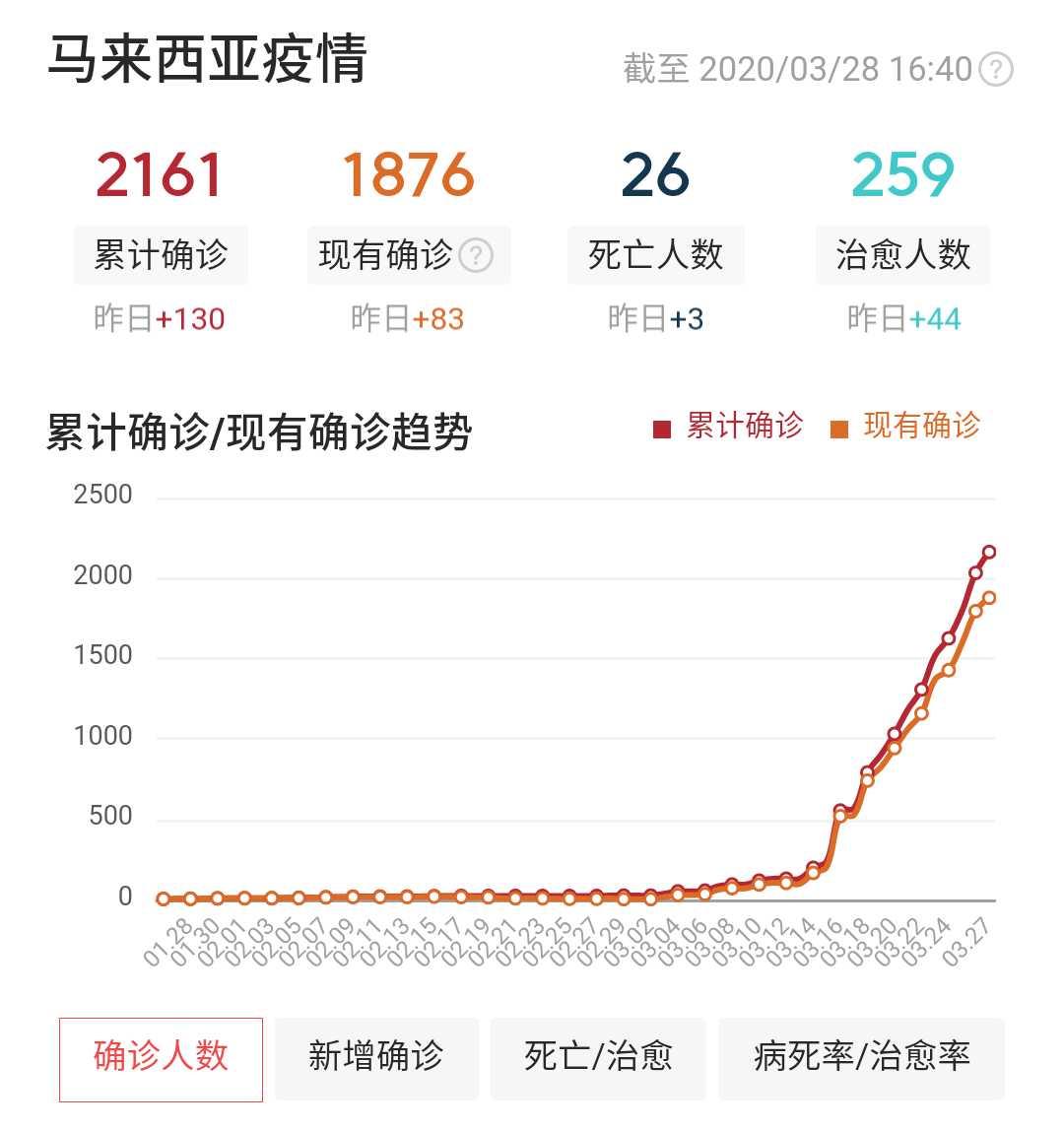
Task: Click the 现有确诊 statistic number 1876
Action: 407,175
